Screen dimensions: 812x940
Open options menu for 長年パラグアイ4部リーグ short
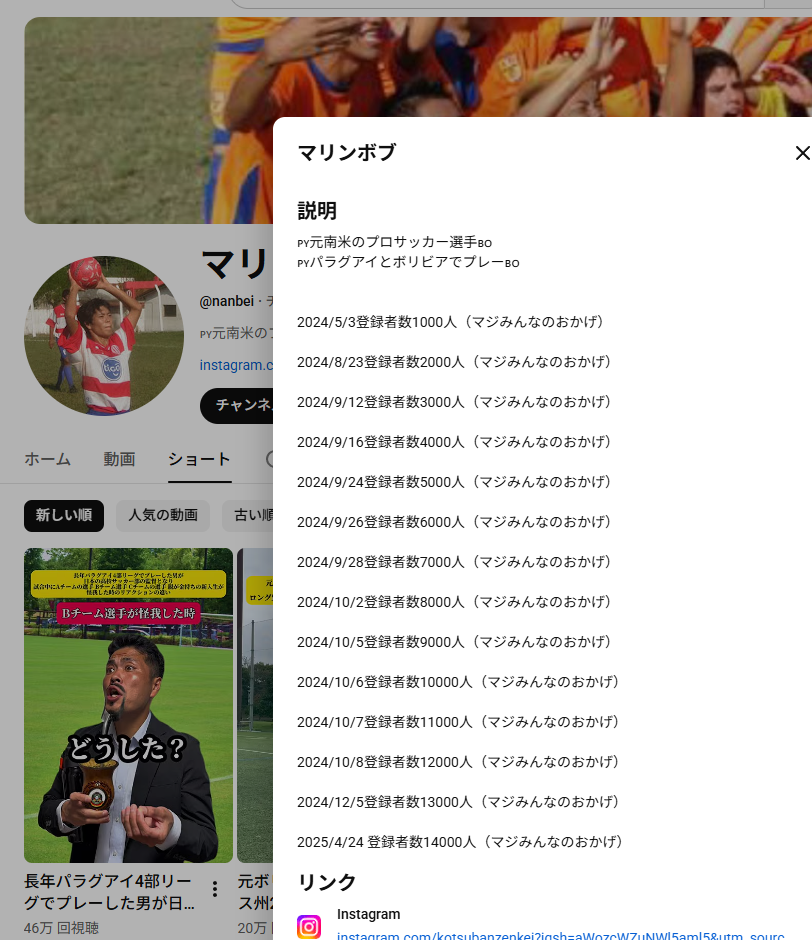coord(214,889)
